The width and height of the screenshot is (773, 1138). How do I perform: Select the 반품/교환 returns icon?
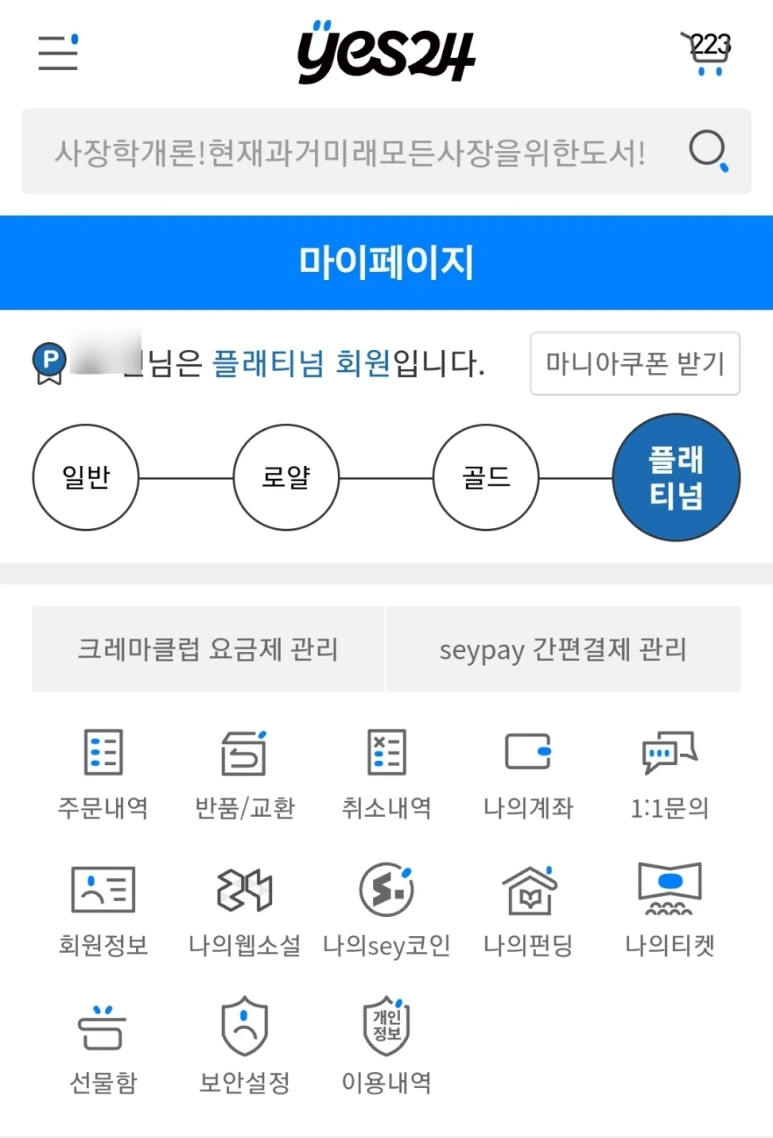pyautogui.click(x=244, y=770)
